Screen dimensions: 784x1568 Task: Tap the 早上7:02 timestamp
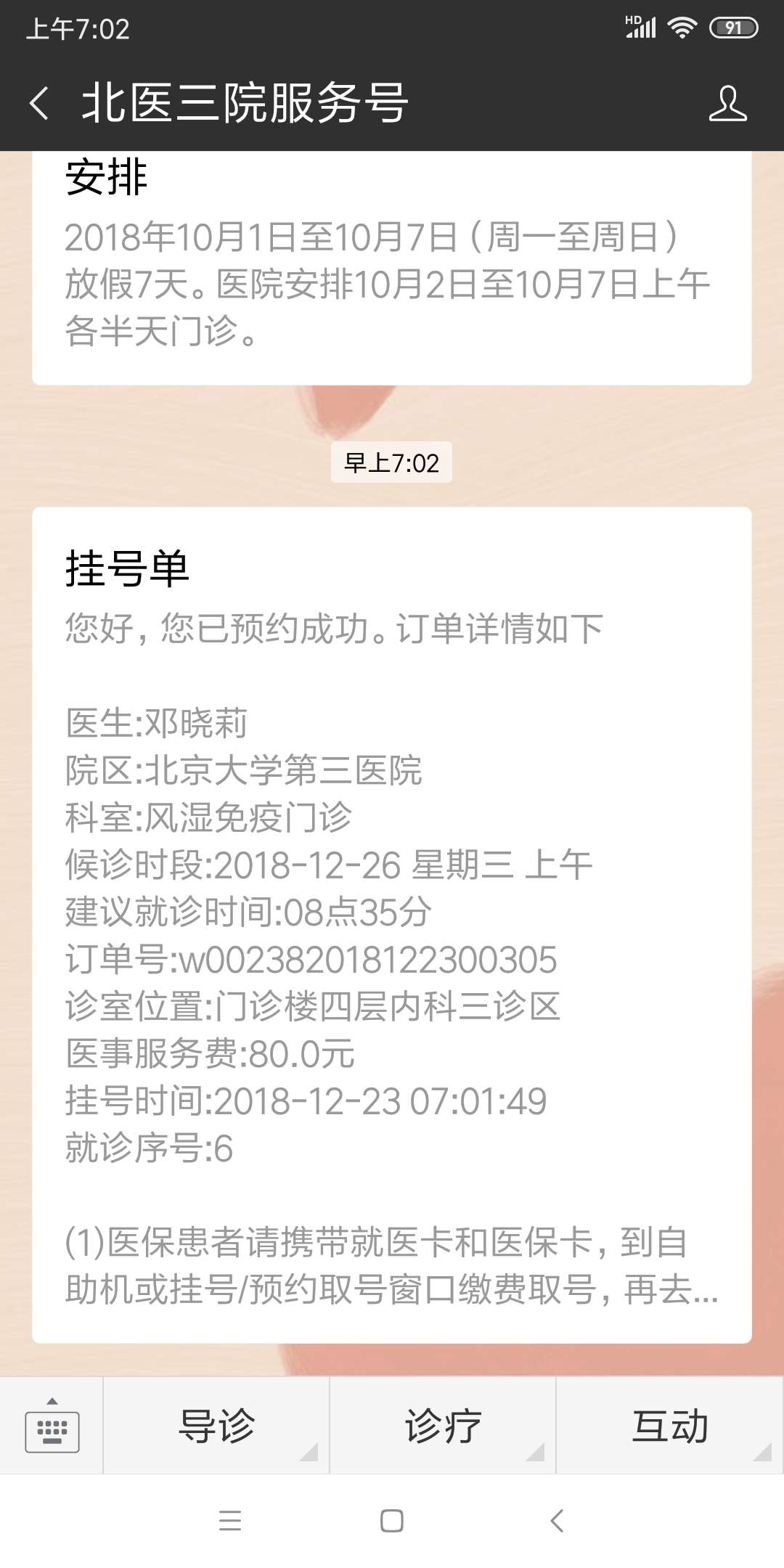tap(392, 460)
